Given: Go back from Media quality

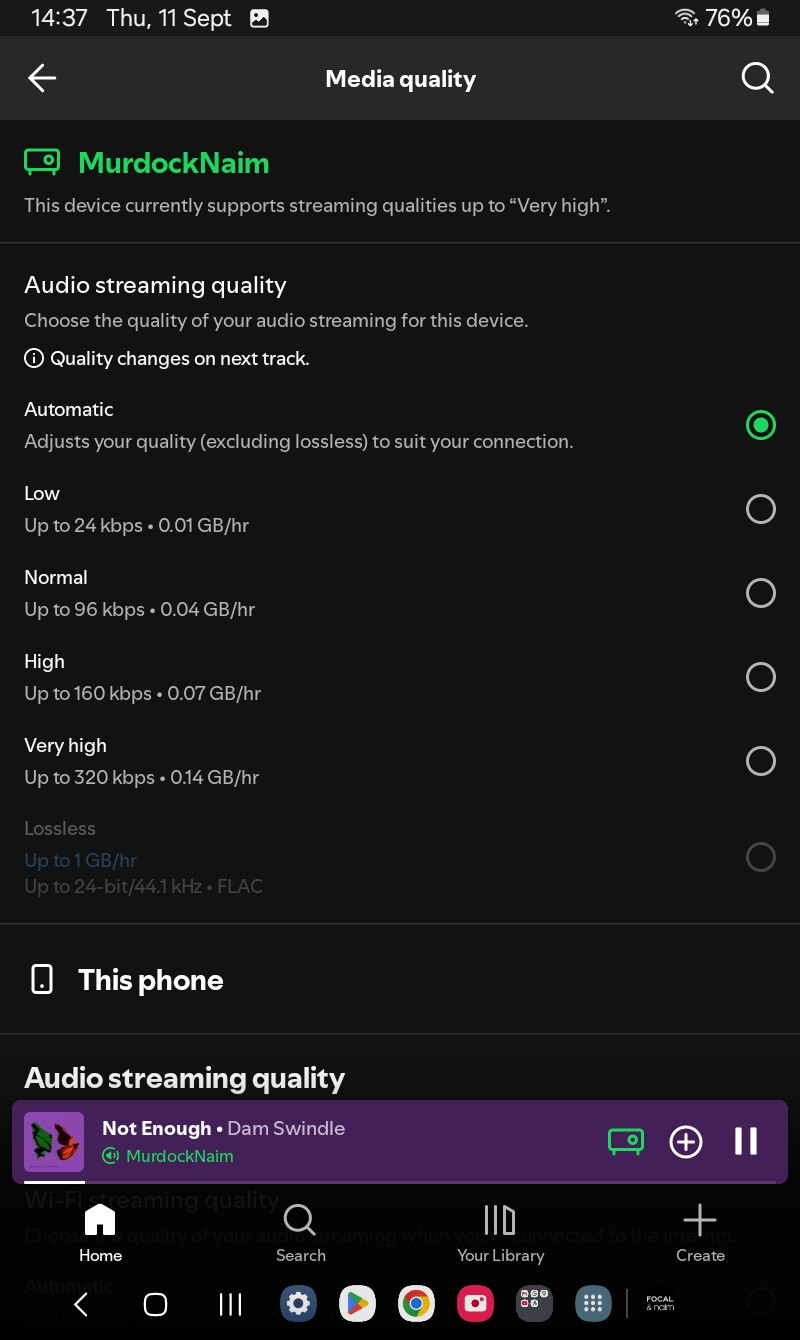Looking at the screenshot, I should coord(42,78).
